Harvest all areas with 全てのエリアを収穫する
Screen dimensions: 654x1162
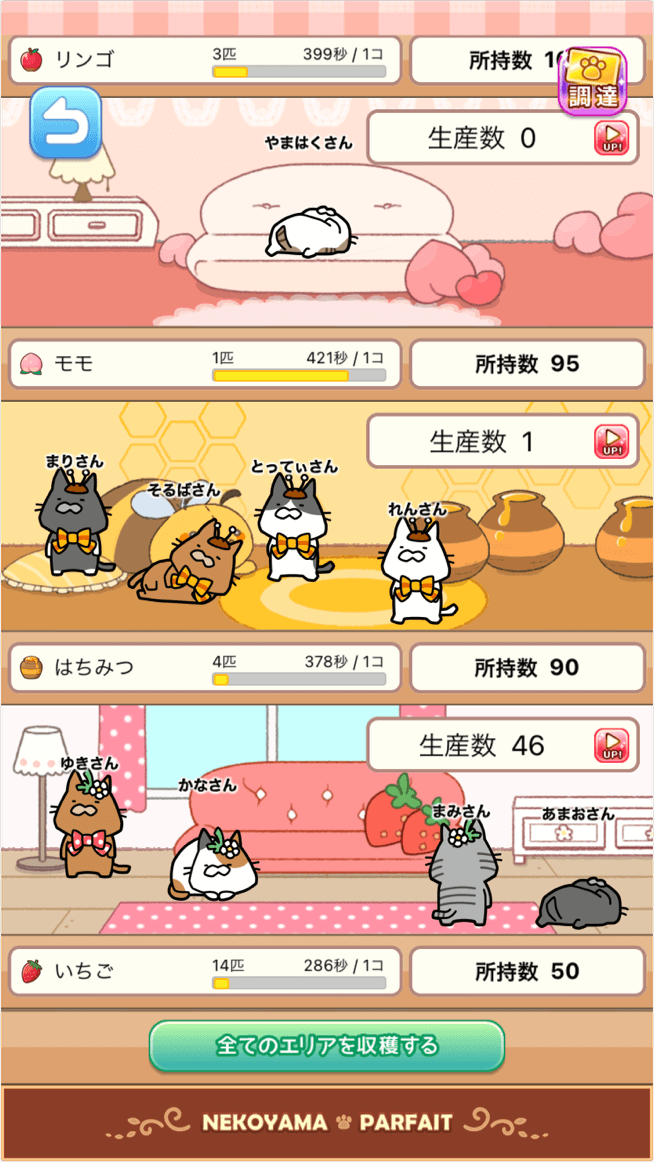327,1046
